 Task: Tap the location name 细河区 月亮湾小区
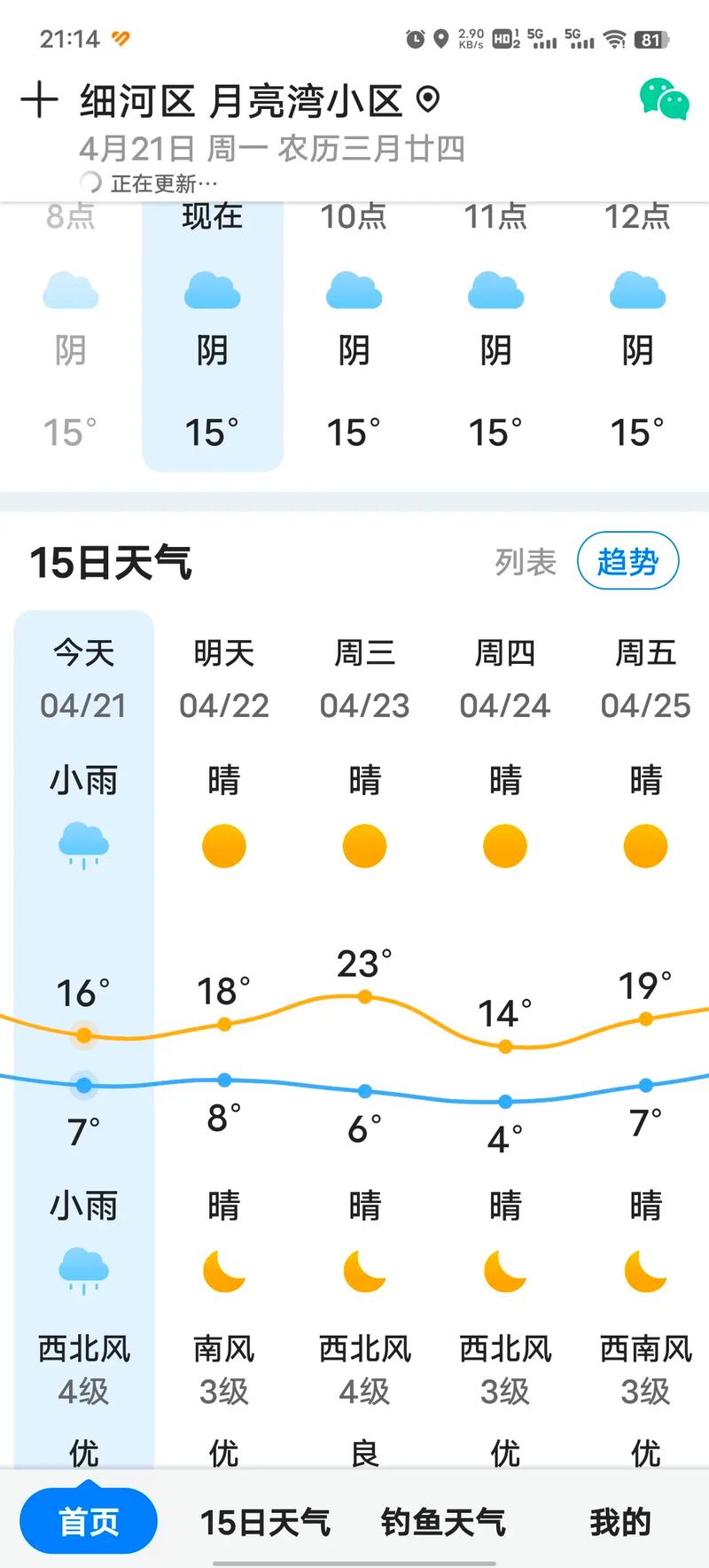(245, 99)
